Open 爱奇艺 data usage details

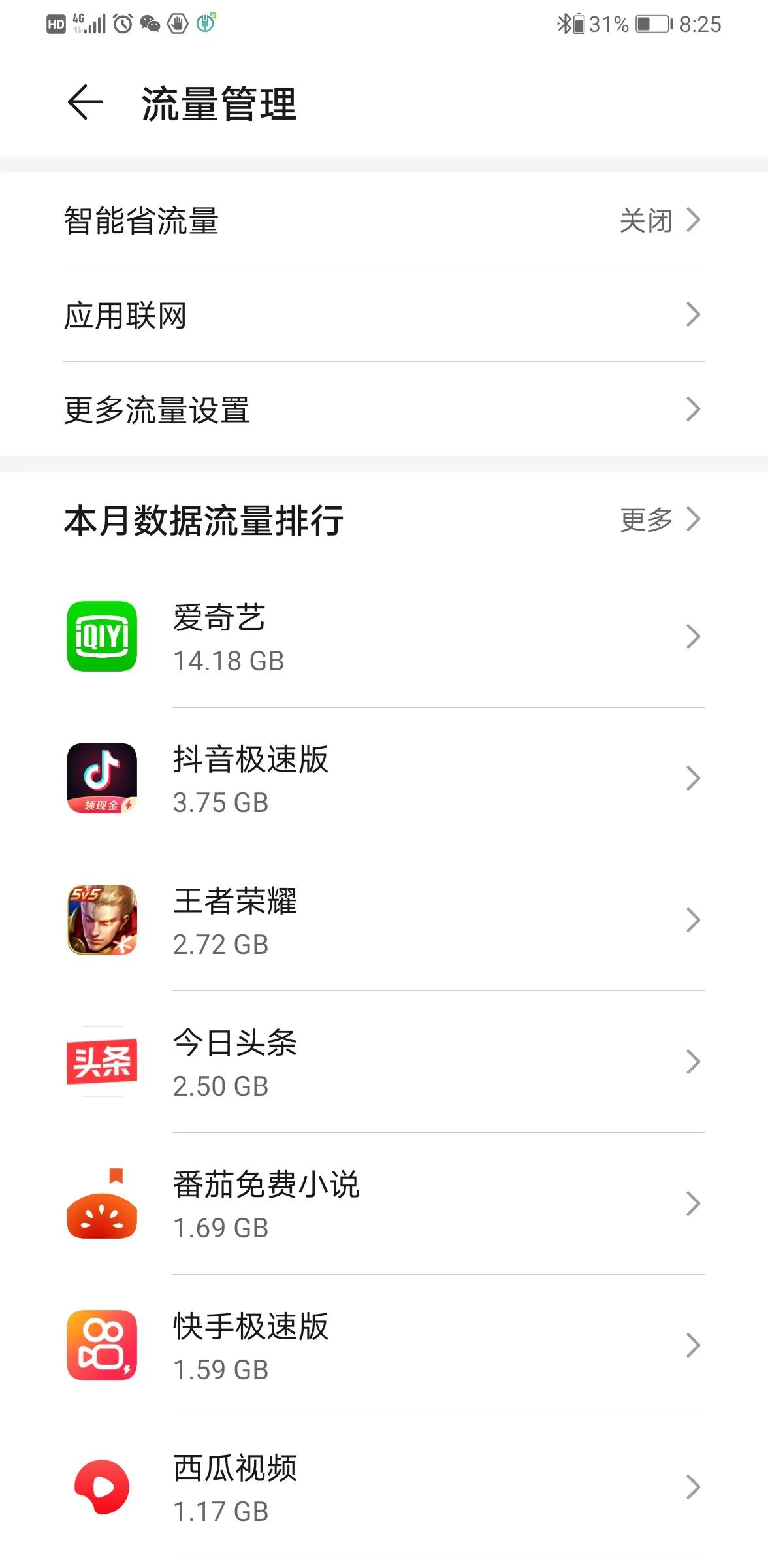[384, 637]
